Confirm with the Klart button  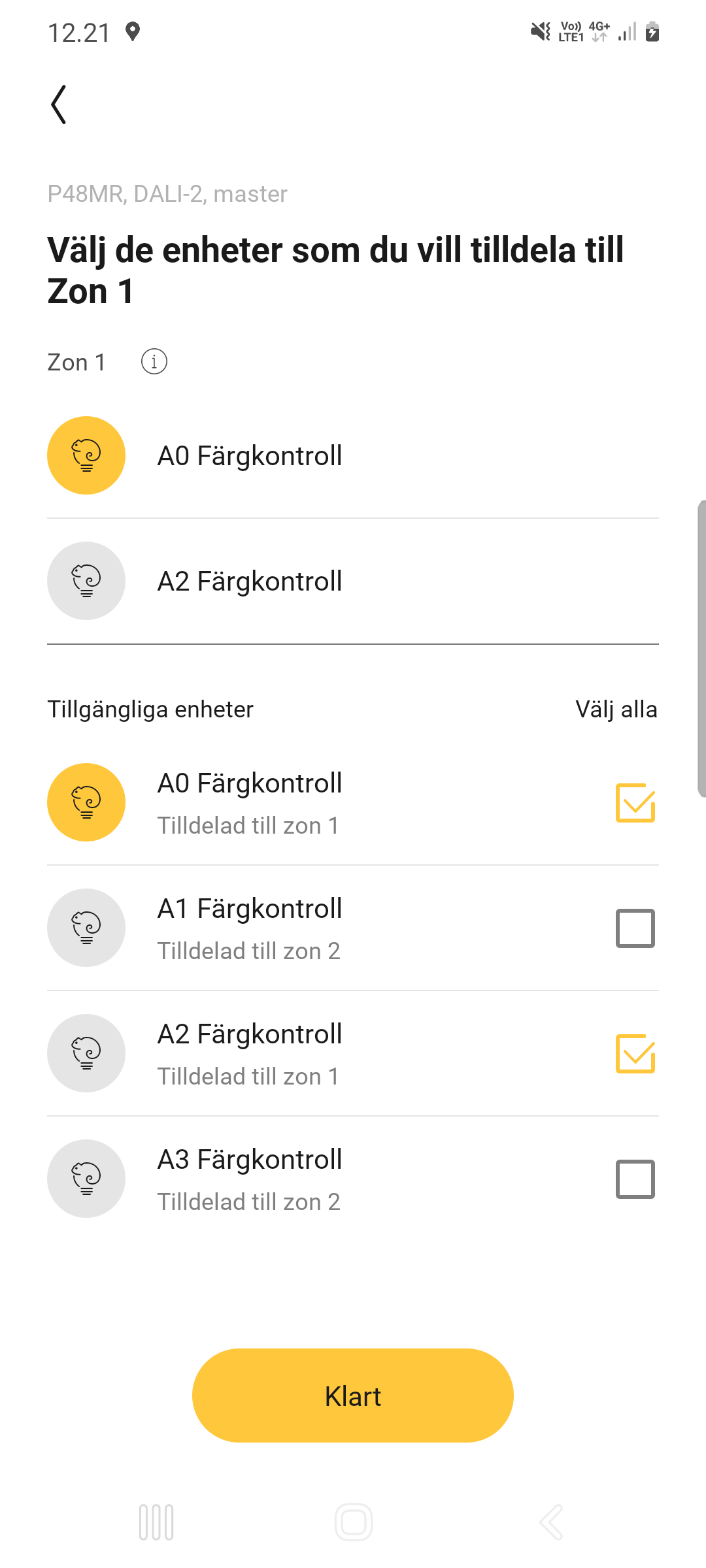[353, 1396]
